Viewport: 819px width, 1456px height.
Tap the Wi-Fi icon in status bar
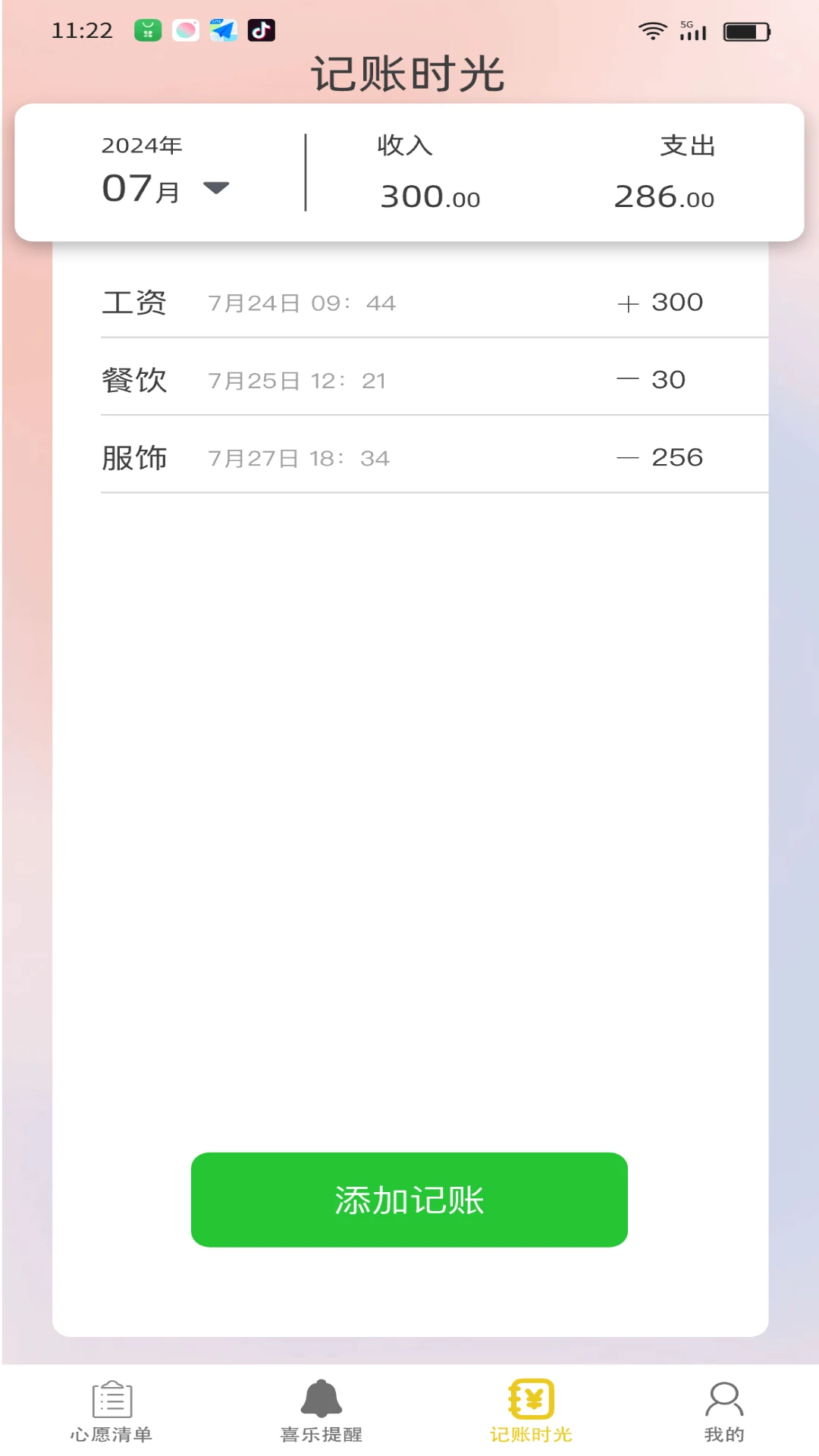[652, 30]
